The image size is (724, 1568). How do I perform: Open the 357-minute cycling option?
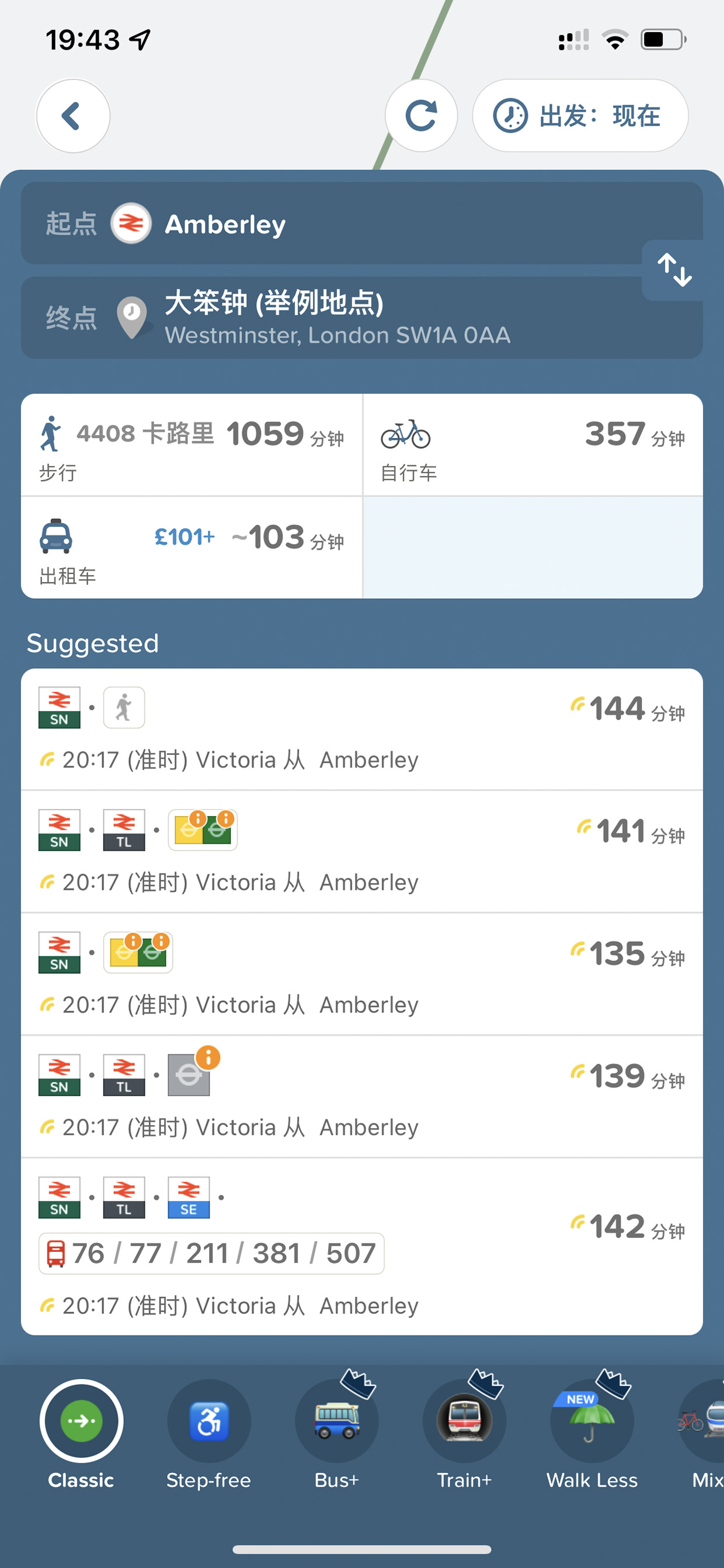(533, 445)
